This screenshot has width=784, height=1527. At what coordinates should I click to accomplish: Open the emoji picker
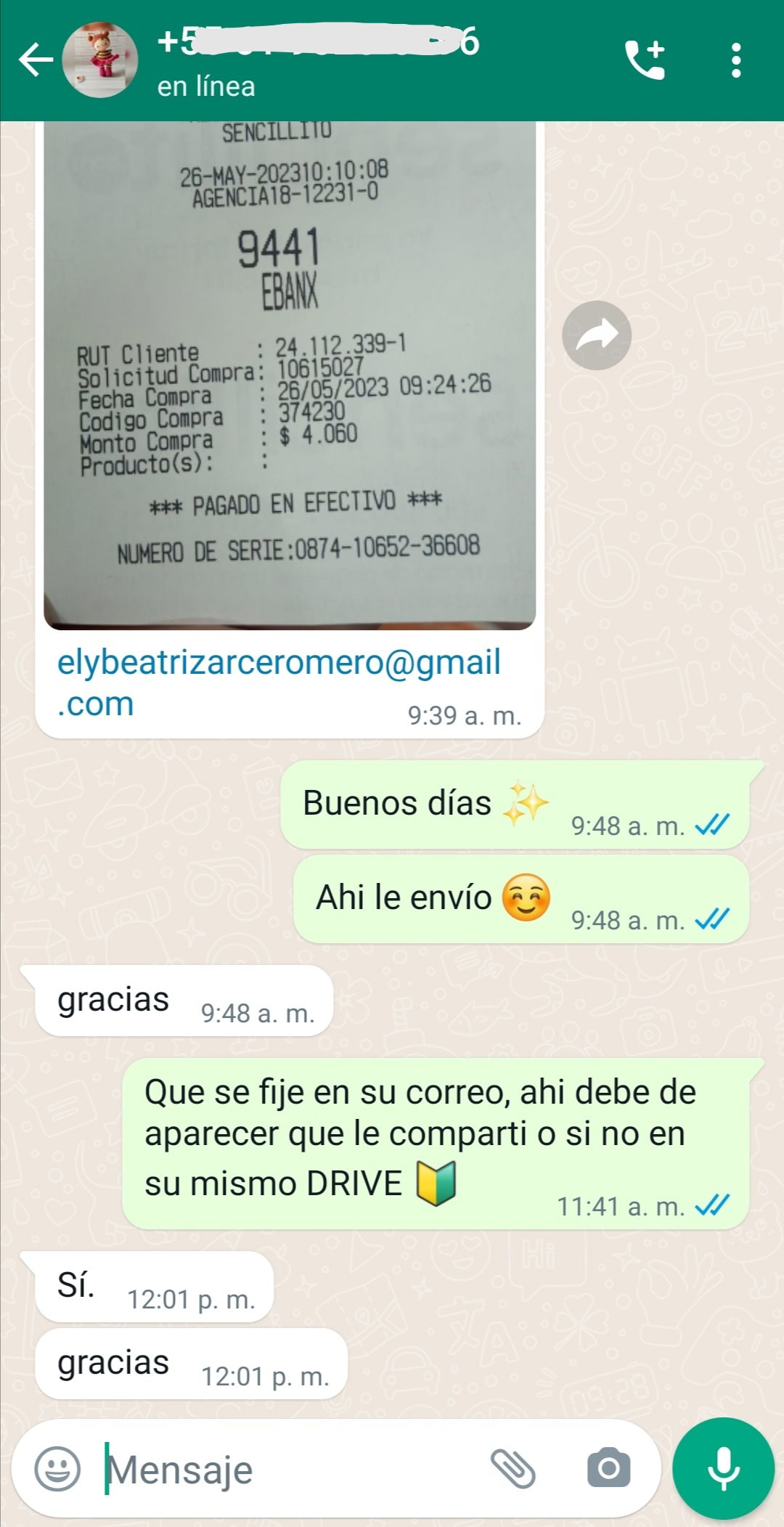(57, 1468)
